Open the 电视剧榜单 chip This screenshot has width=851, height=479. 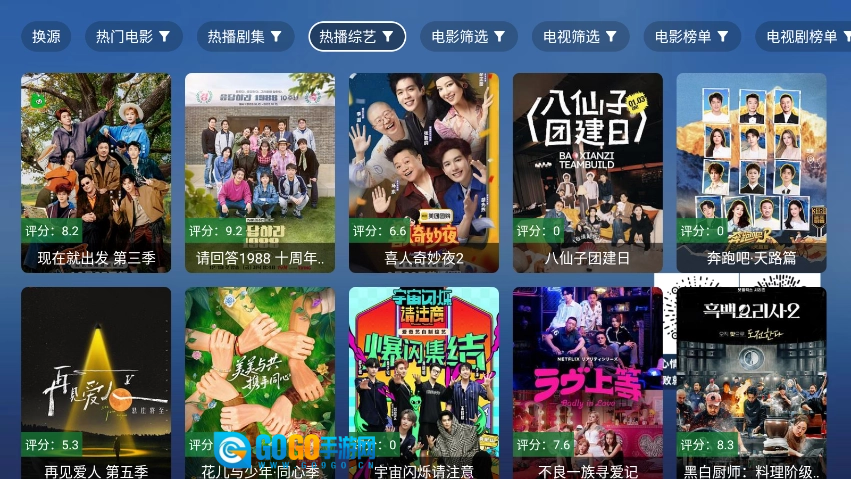803,37
